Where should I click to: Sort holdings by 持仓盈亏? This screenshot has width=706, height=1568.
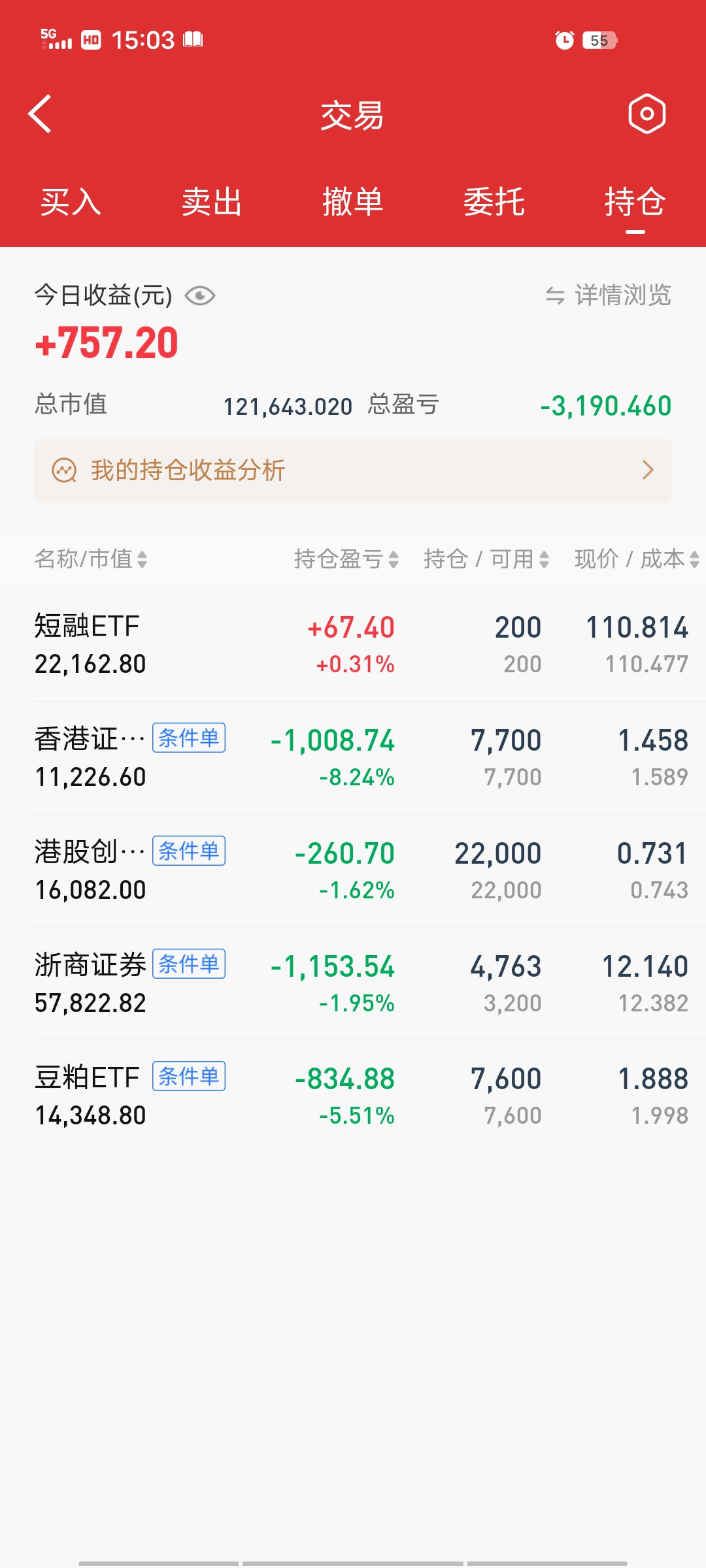[346, 559]
